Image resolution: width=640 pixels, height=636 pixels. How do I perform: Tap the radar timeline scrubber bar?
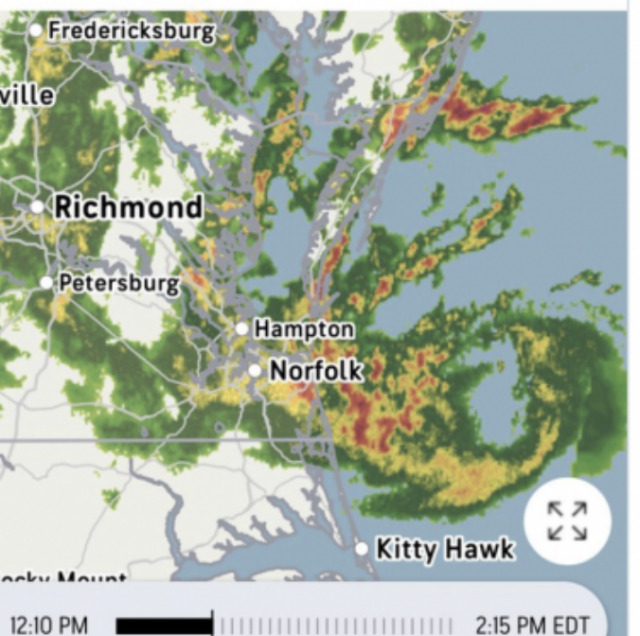coord(290,626)
